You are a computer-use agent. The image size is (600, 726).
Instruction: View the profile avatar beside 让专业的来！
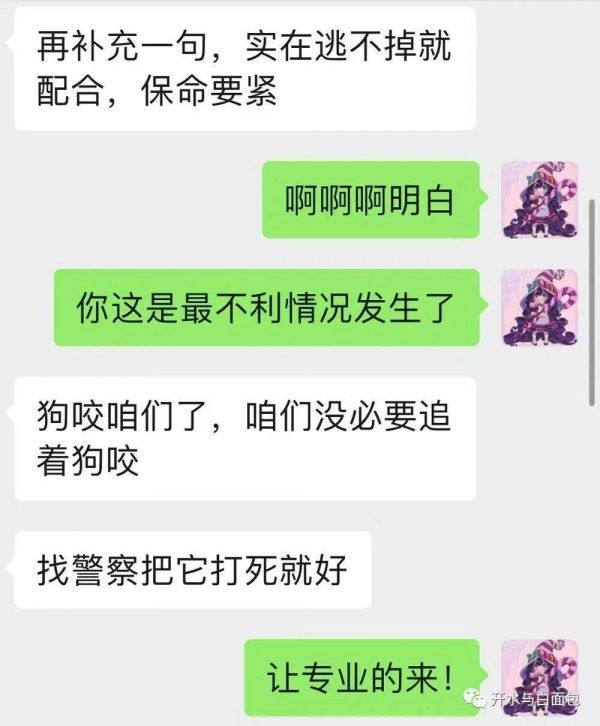coord(539,676)
